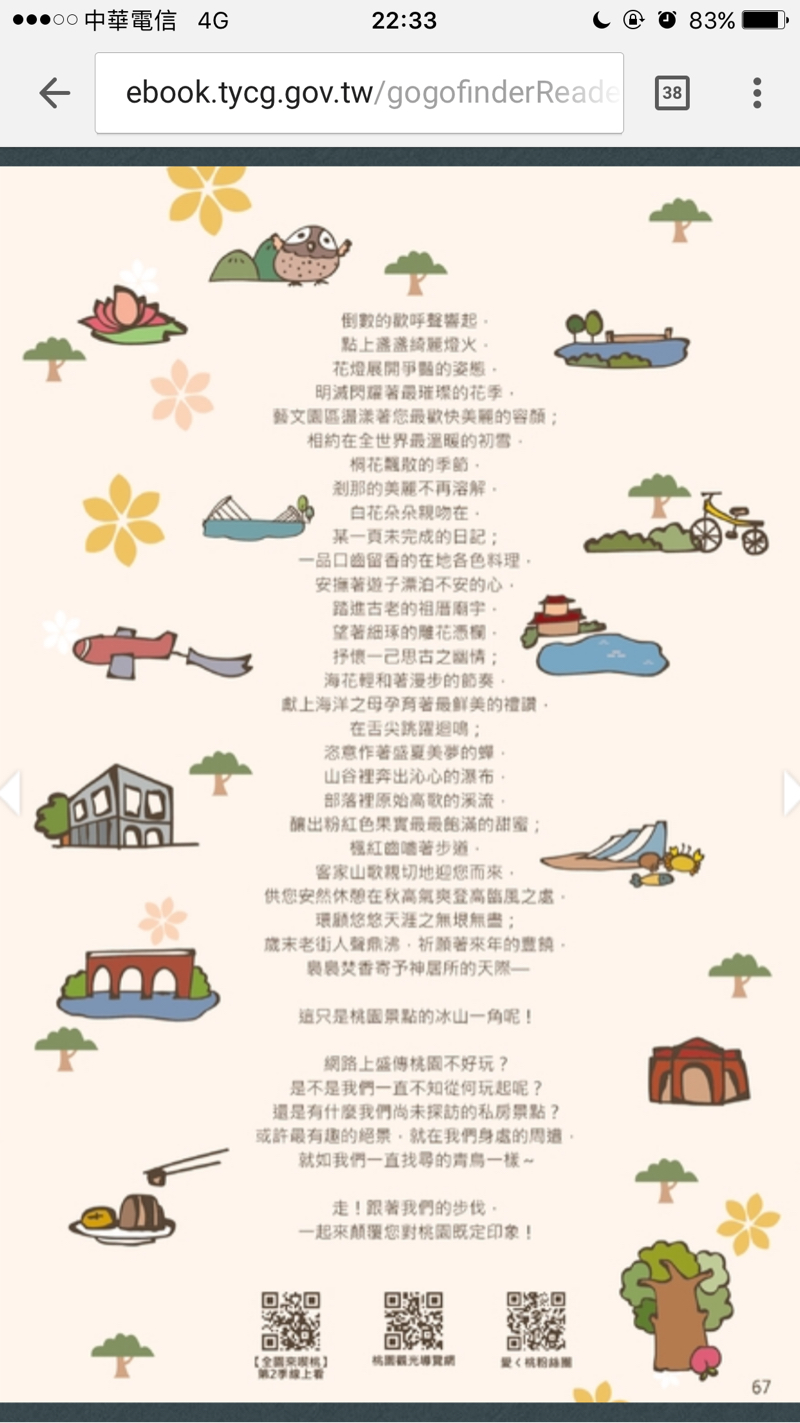
Task: Go to previous page with left arrow
Action: tap(10, 790)
